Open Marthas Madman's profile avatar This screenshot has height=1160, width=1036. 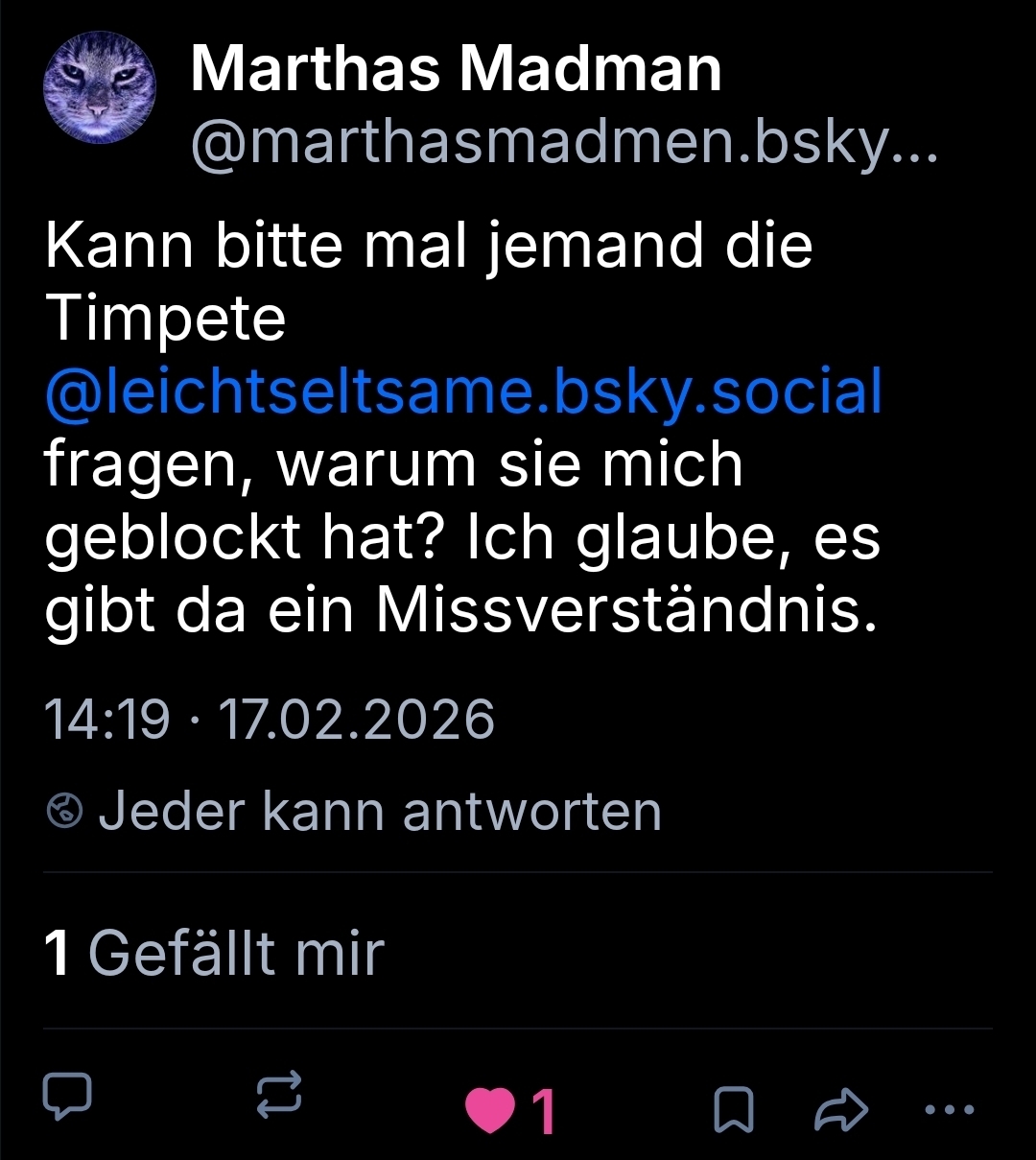point(100,87)
